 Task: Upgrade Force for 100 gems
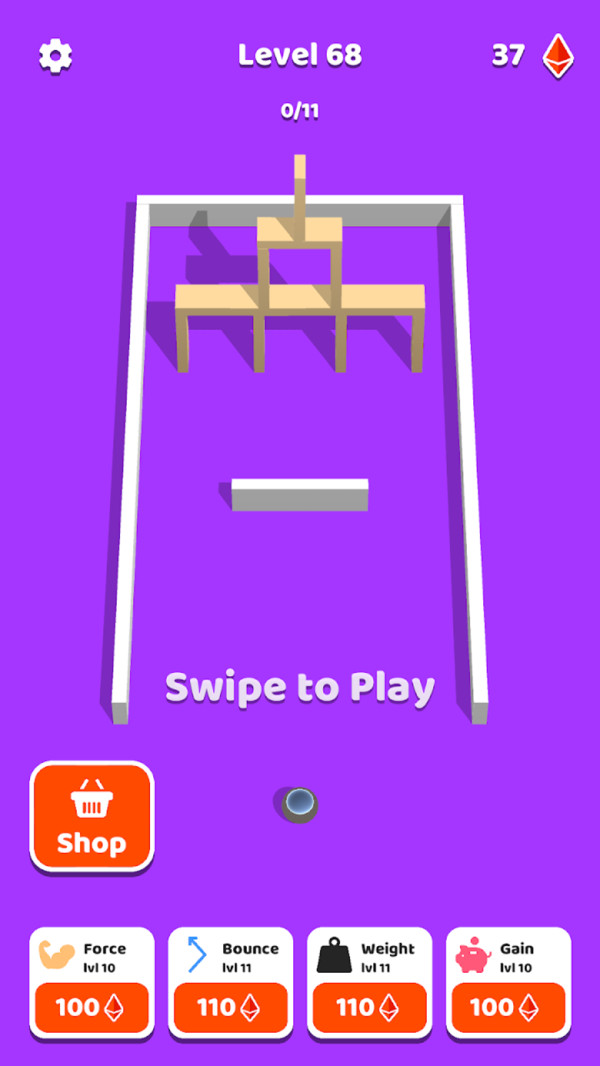[x=92, y=1006]
